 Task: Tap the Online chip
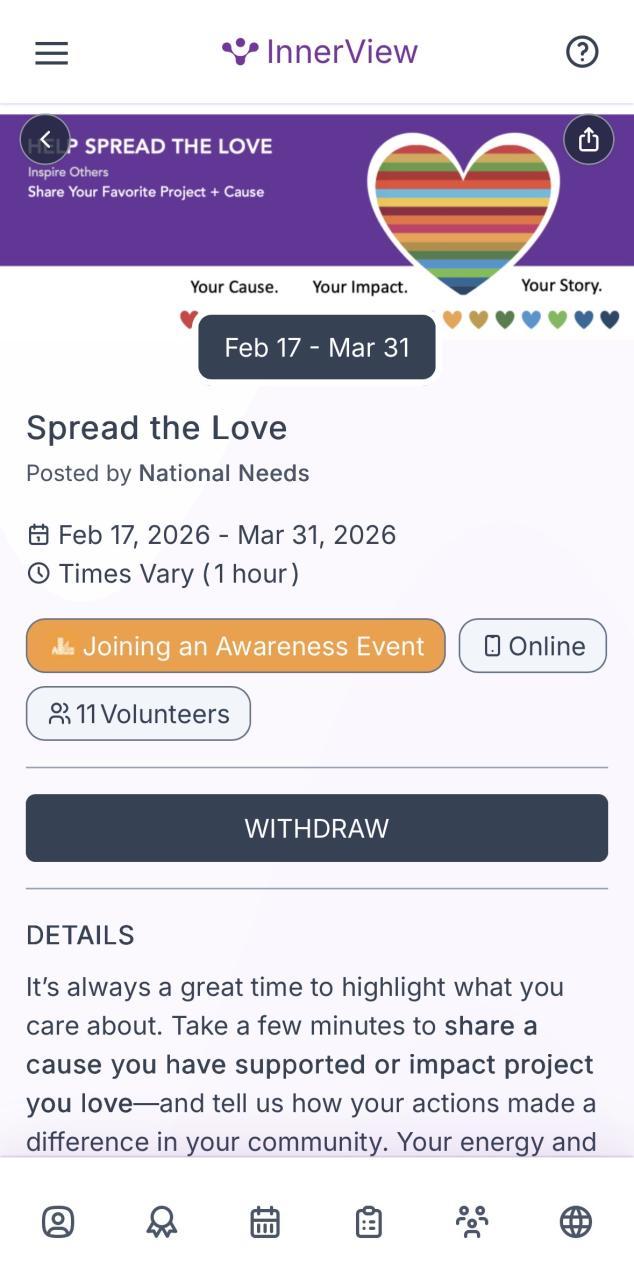point(533,646)
